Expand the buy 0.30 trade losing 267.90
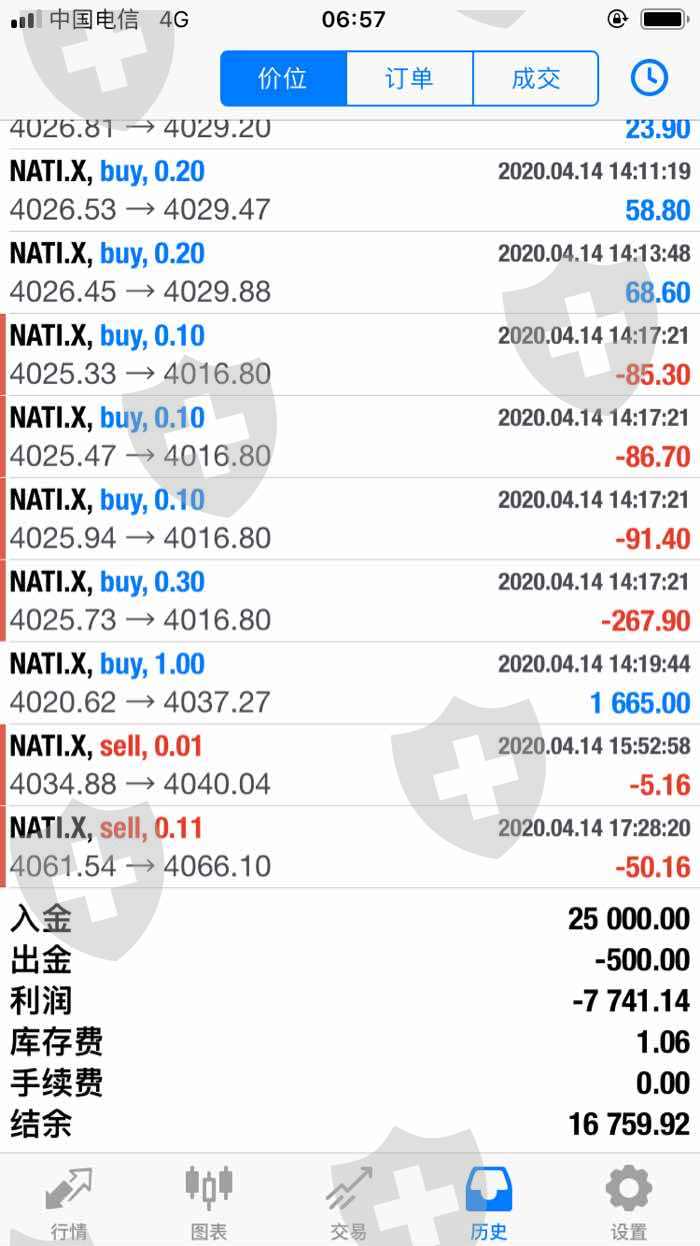The width and height of the screenshot is (700, 1246). click(x=350, y=601)
